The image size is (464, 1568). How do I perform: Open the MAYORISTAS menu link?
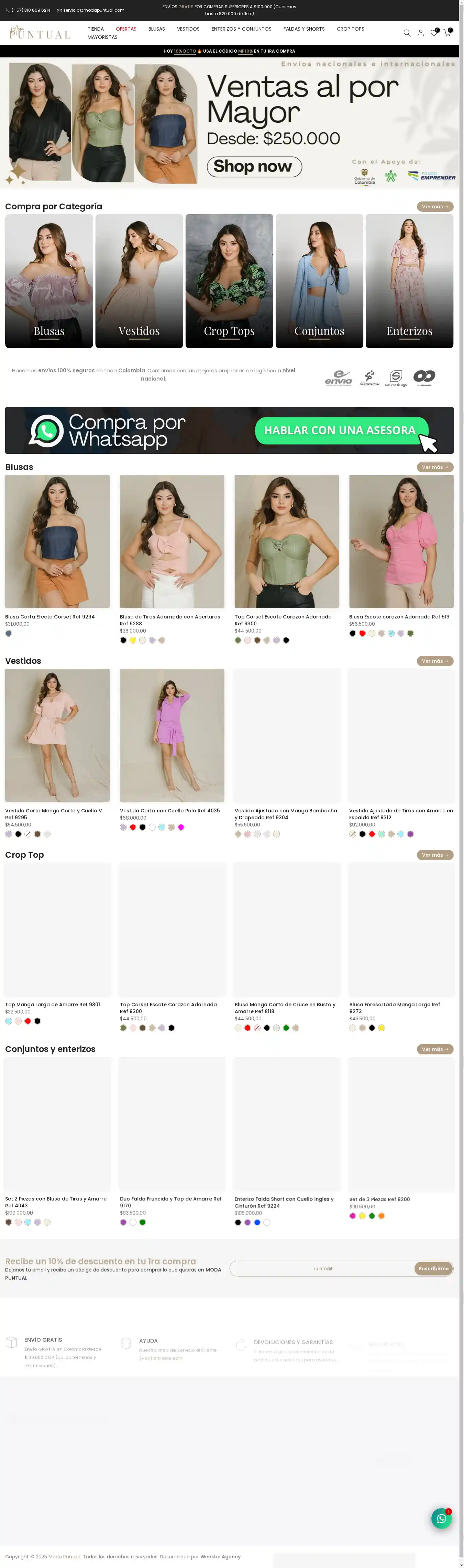[102, 37]
